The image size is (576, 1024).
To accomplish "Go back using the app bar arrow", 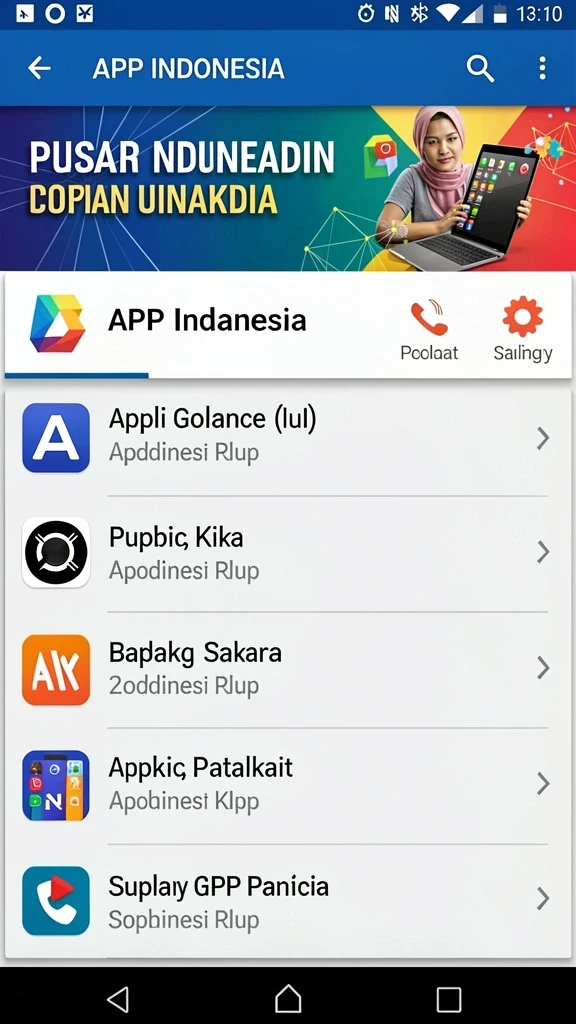I will pos(39,68).
